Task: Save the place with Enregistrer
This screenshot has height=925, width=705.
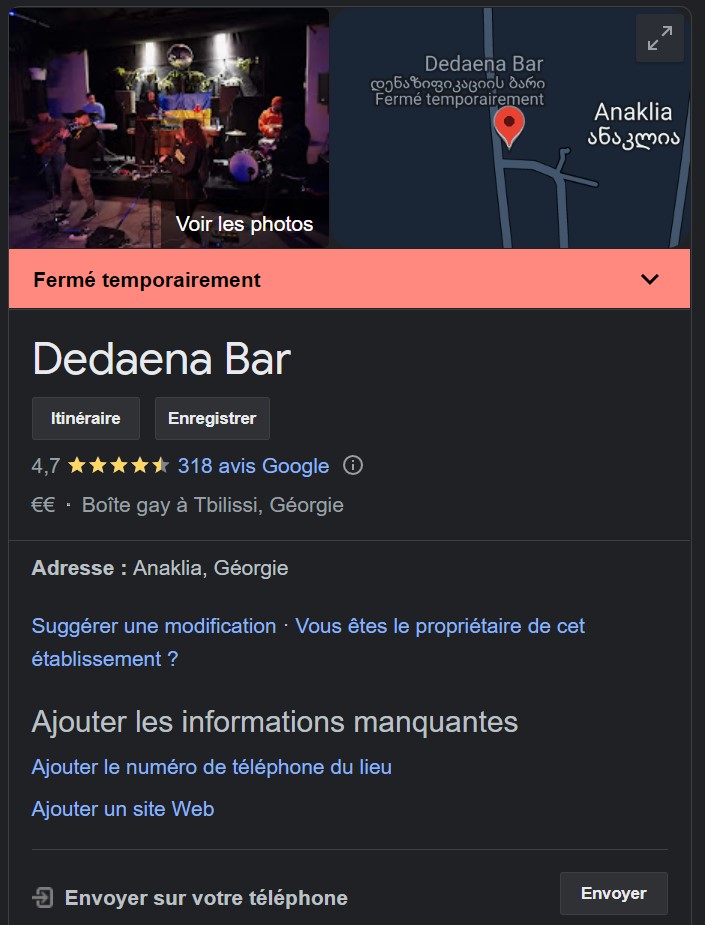Action: [212, 418]
